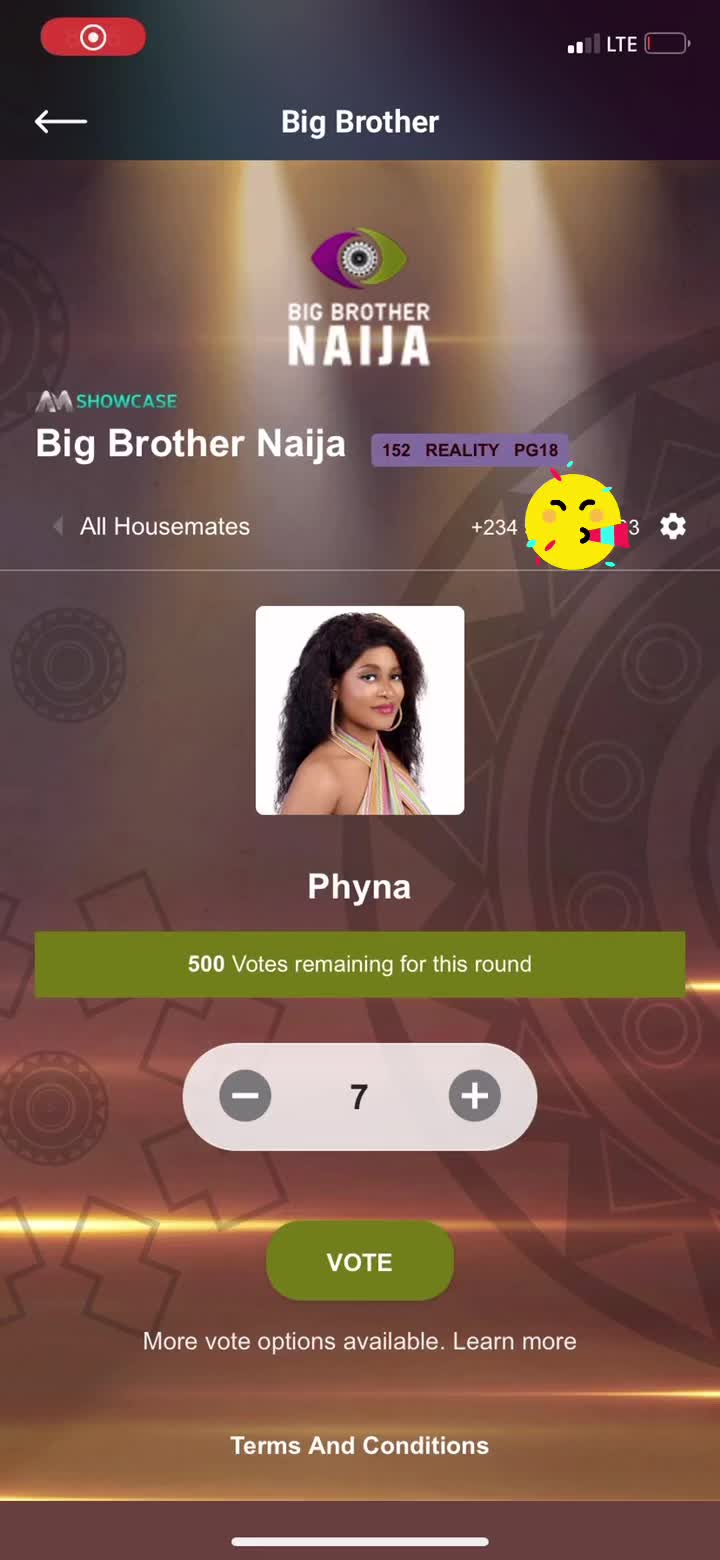Increase the vote count by one

click(x=474, y=1097)
